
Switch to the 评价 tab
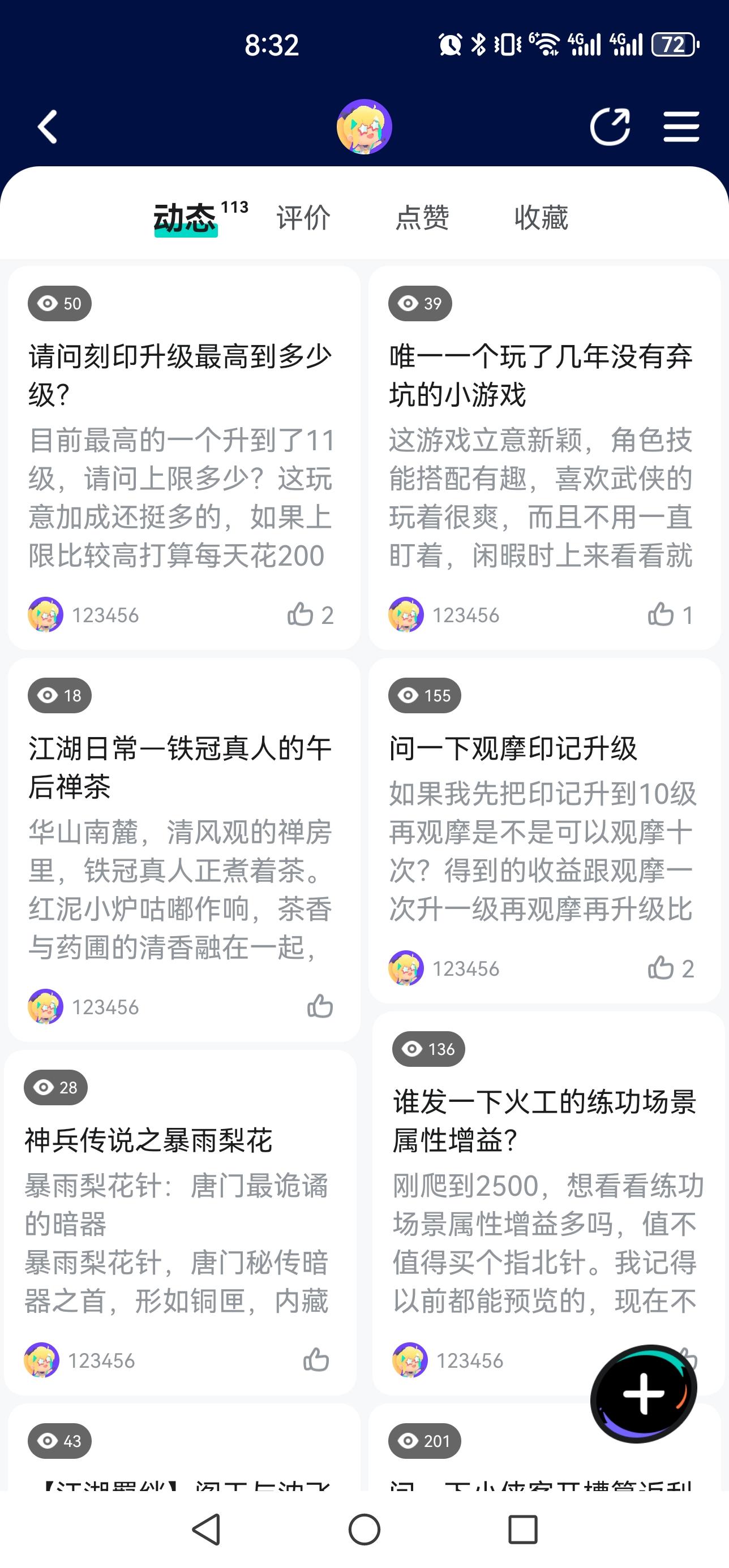pos(303,218)
